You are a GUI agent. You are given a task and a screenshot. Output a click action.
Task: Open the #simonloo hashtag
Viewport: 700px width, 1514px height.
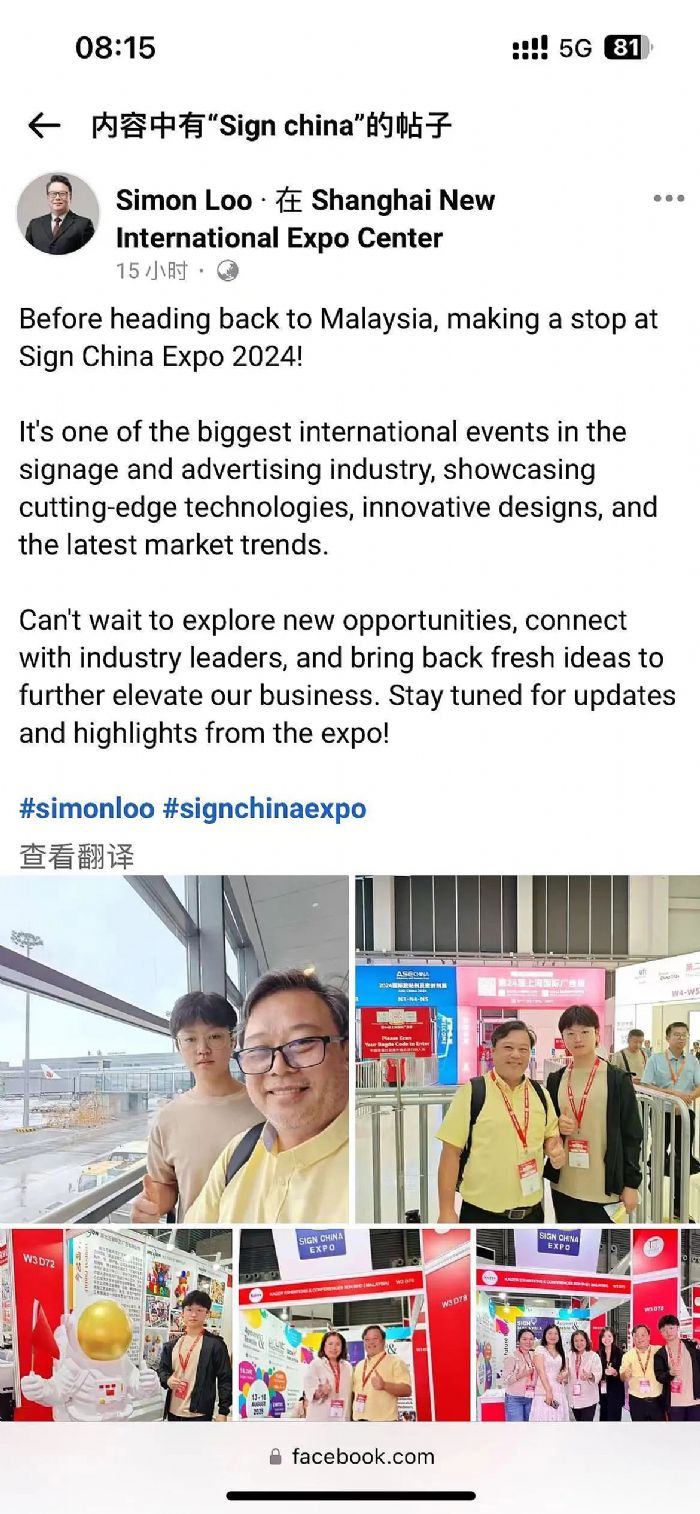[86, 808]
